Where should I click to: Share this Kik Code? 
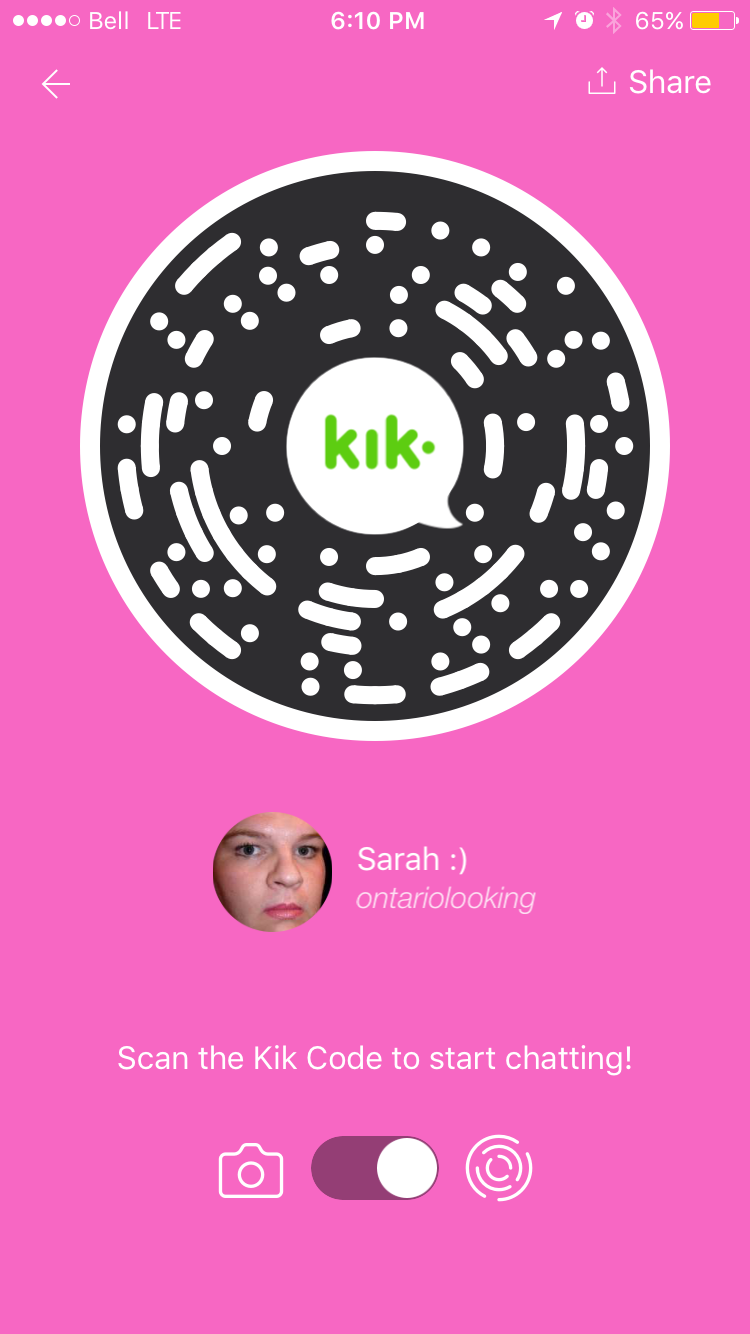coord(649,82)
